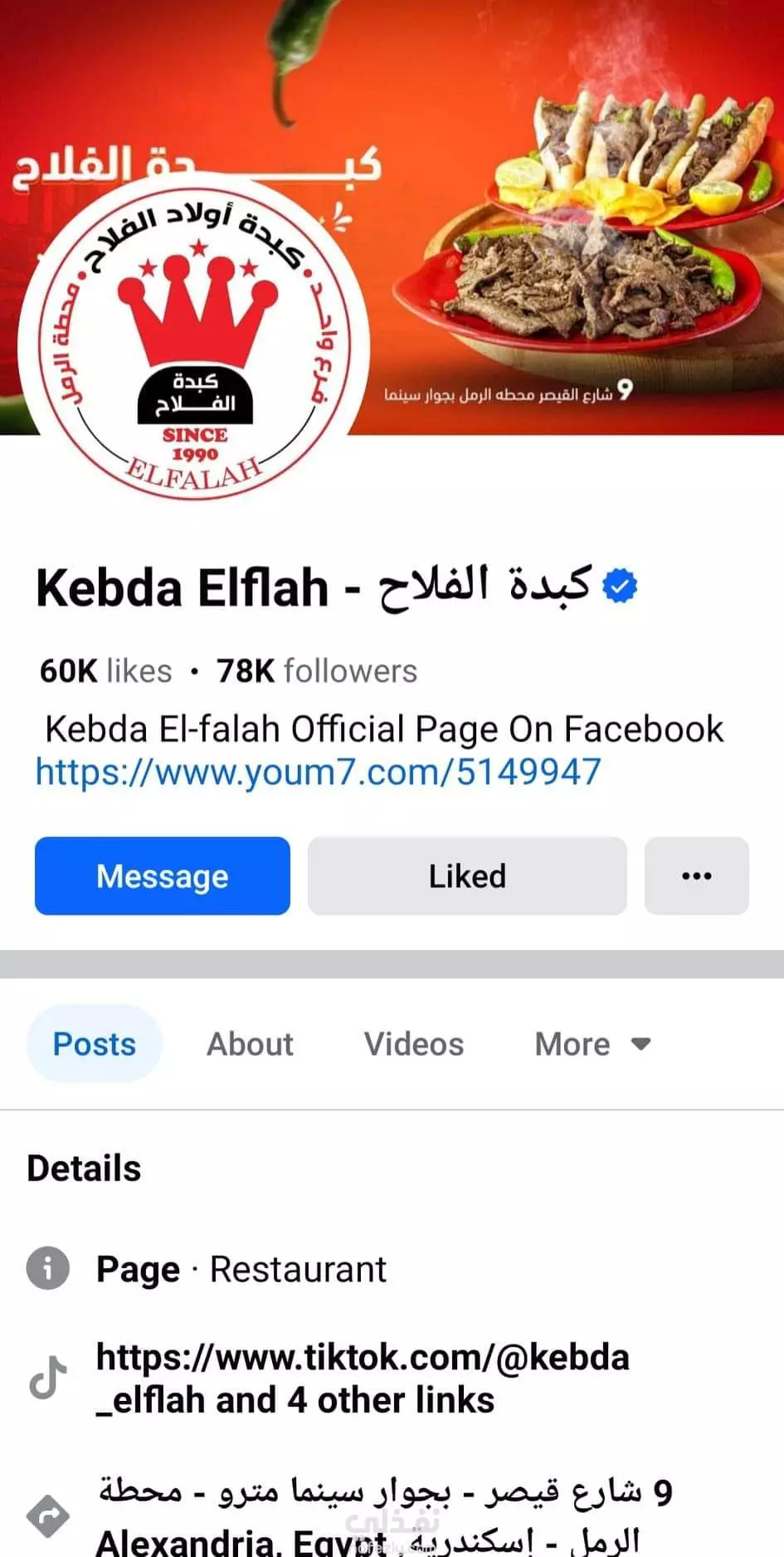View the page profile picture logo
The height and width of the screenshot is (1557, 784).
coord(194,345)
